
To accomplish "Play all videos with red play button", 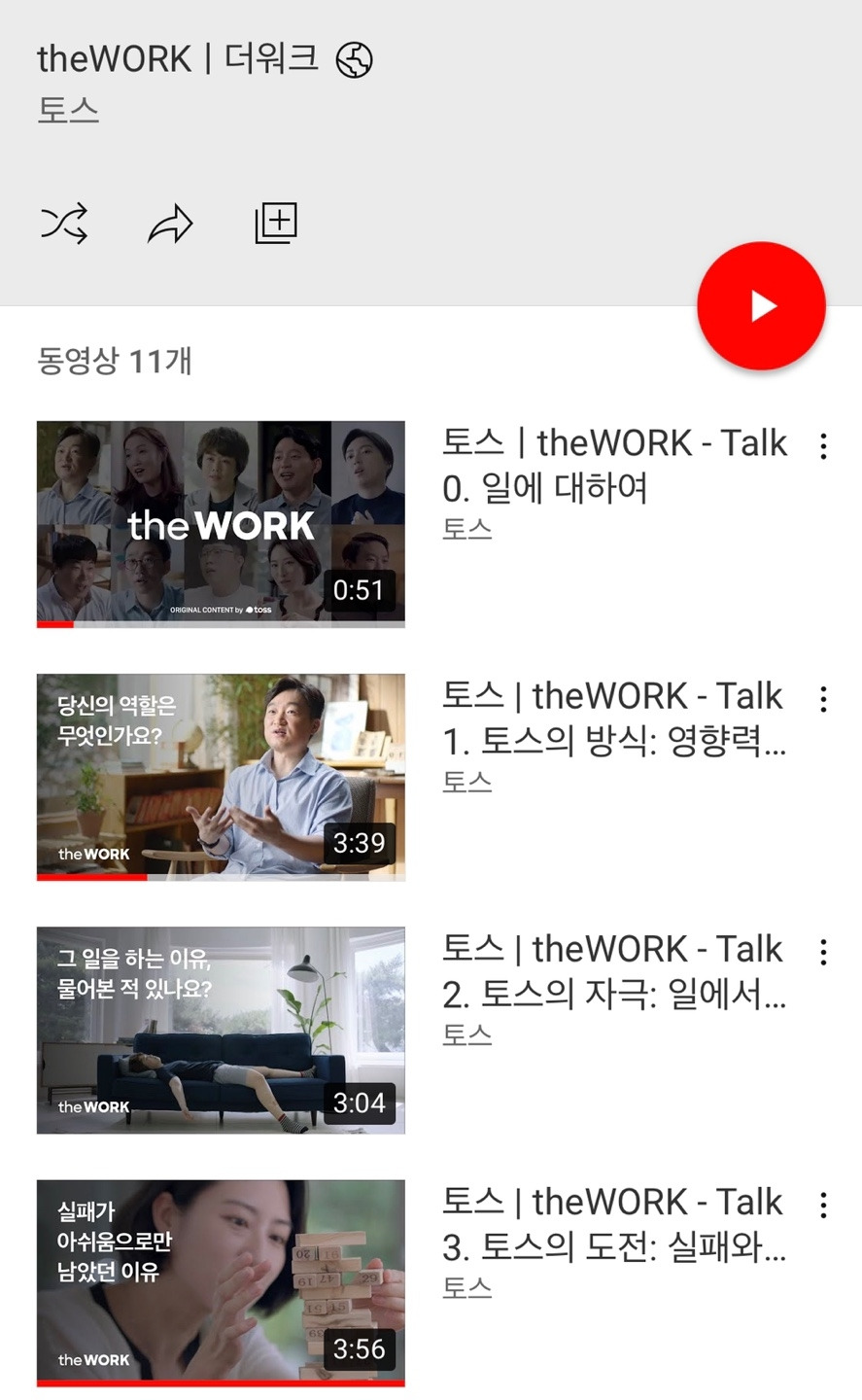I will click(x=761, y=306).
